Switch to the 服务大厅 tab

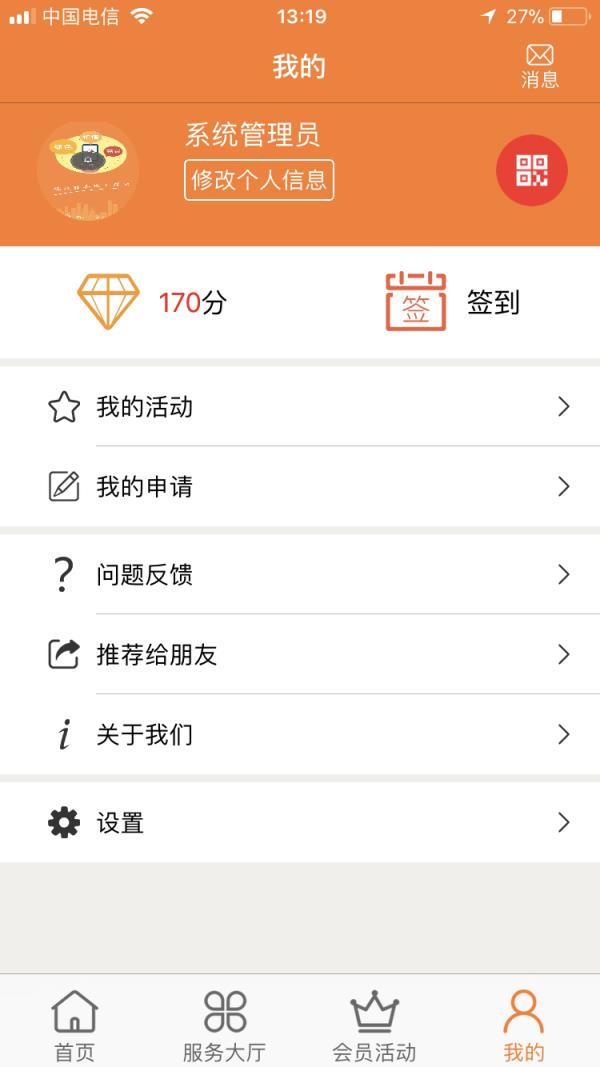(224, 1024)
